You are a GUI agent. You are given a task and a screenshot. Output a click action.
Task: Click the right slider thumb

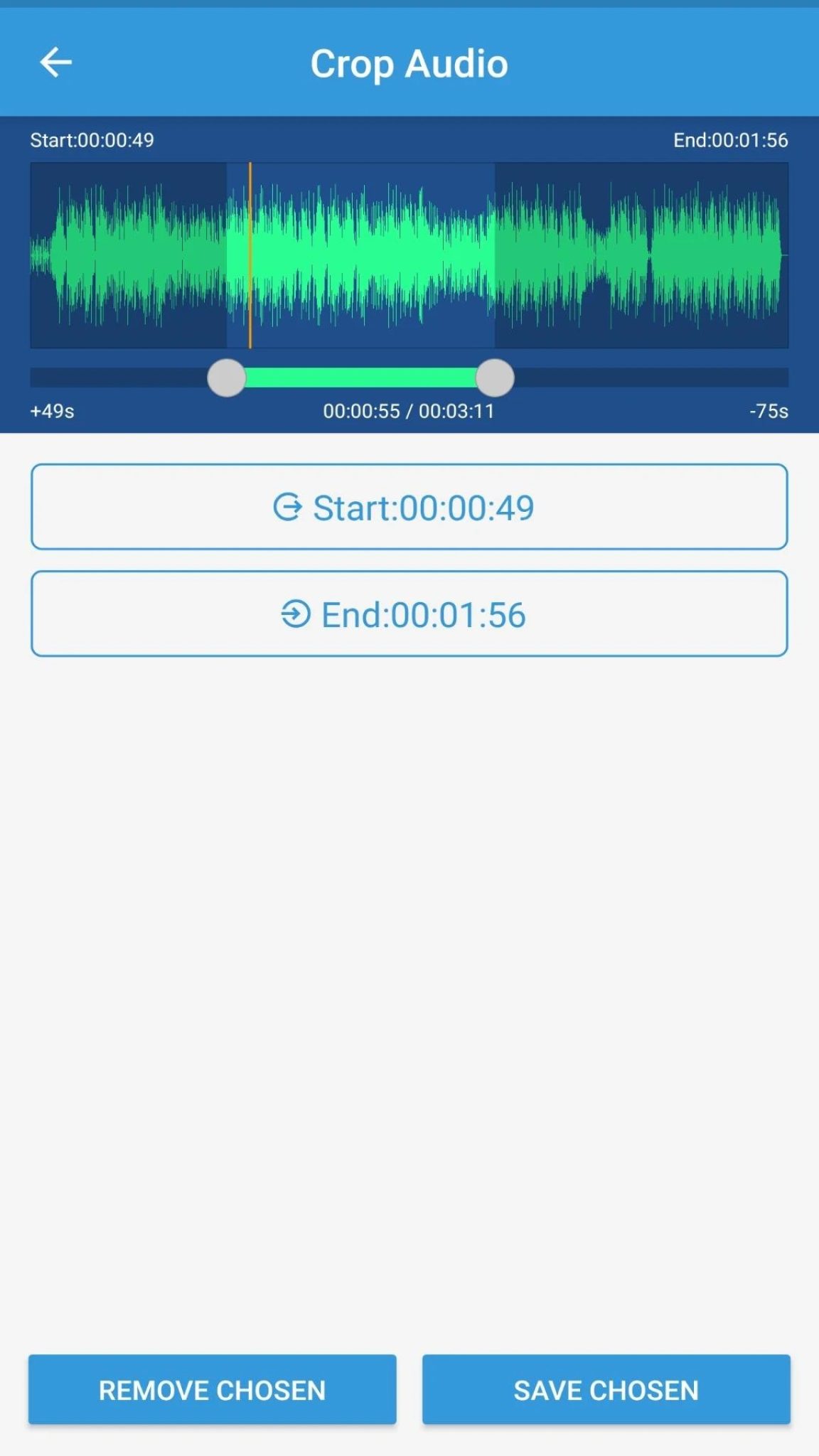[x=495, y=378]
